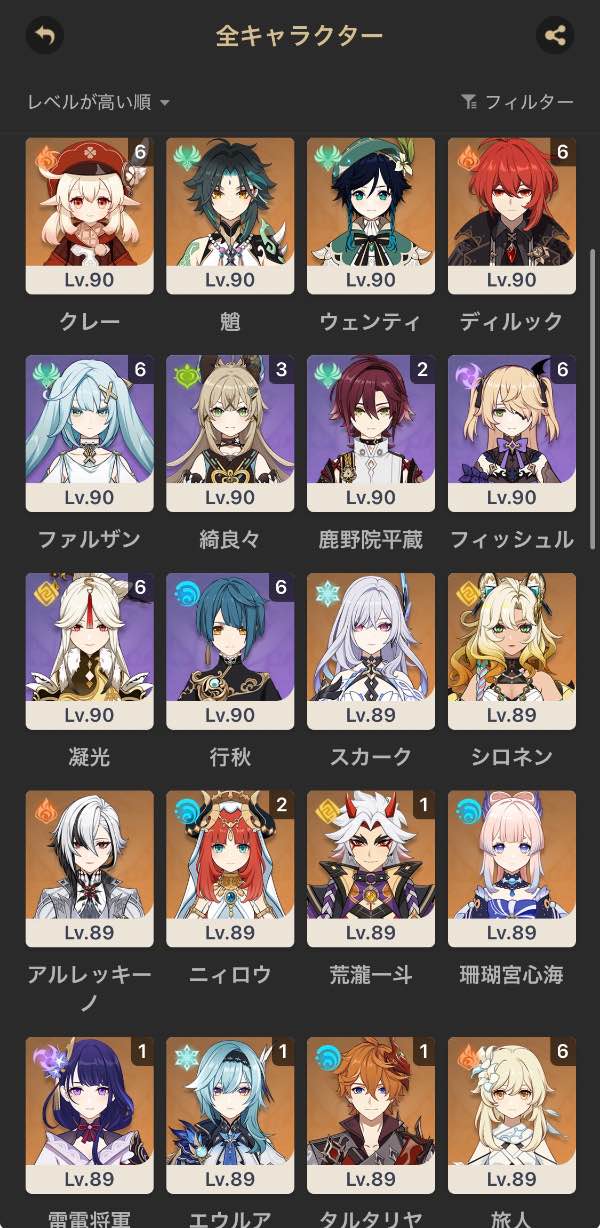View 凝光 character details
Viewport: 600px width, 1228px height.
90,651
